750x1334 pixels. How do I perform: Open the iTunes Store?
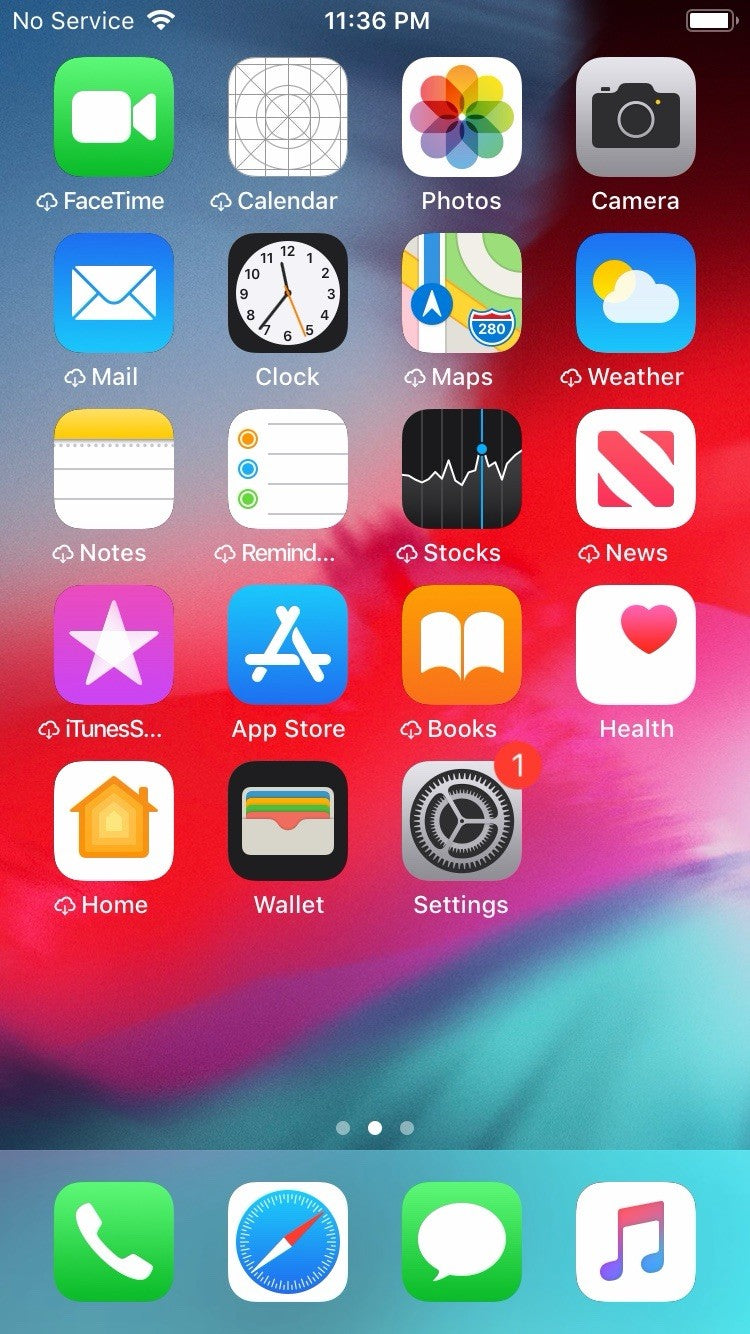(114, 643)
